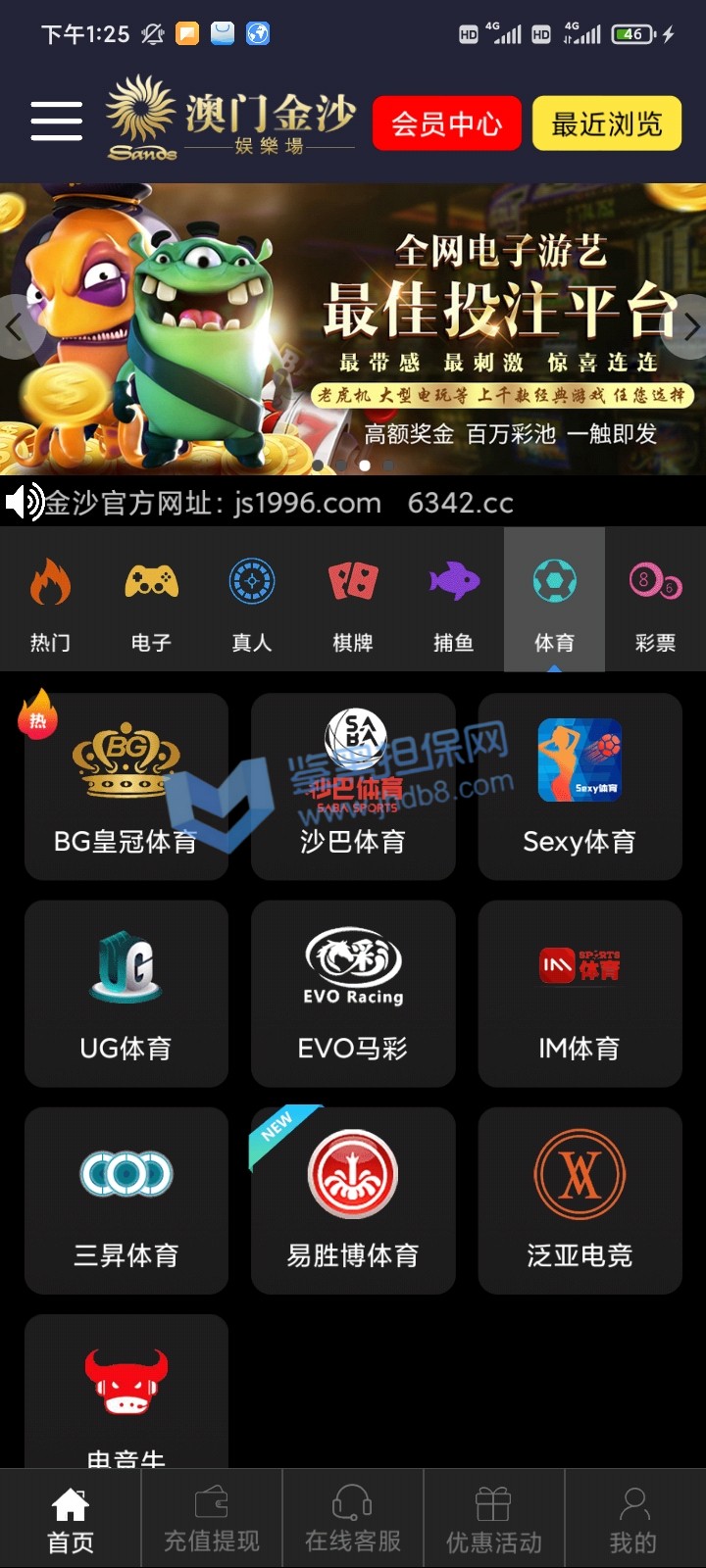Switch to the 我的 profile tab
The width and height of the screenshot is (706, 1568).
click(633, 1519)
